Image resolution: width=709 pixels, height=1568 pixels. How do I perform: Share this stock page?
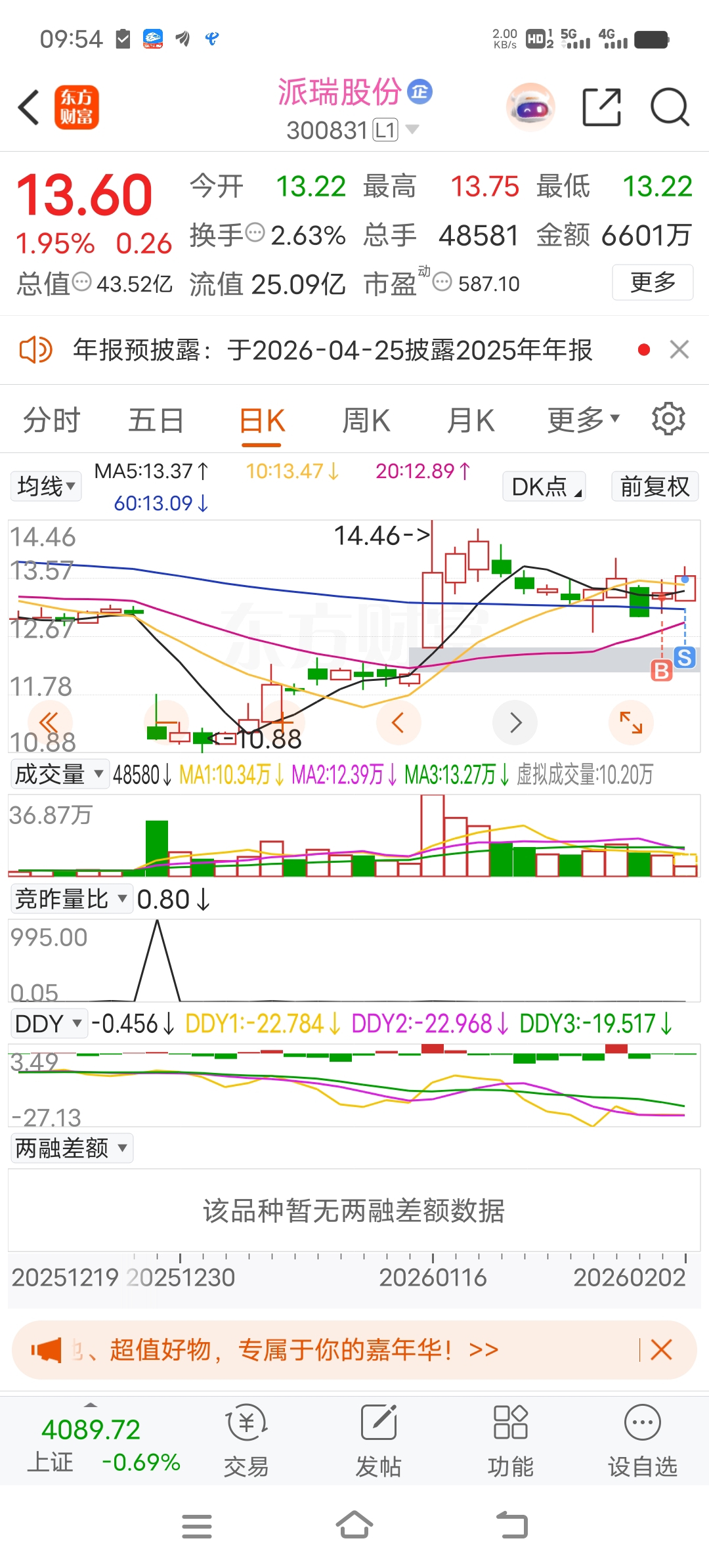point(601,107)
